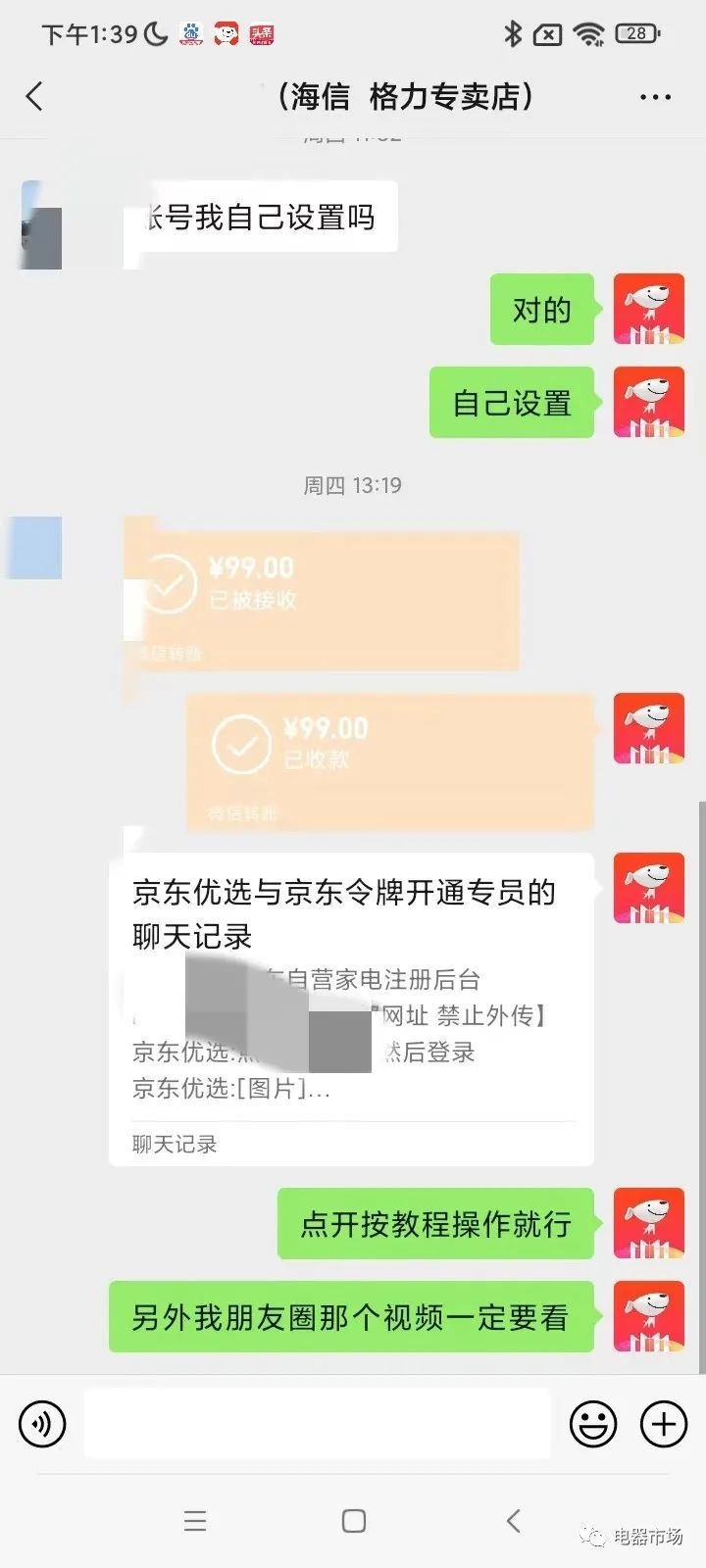Switch to voice message input
706x1568 pixels.
tap(42, 1423)
